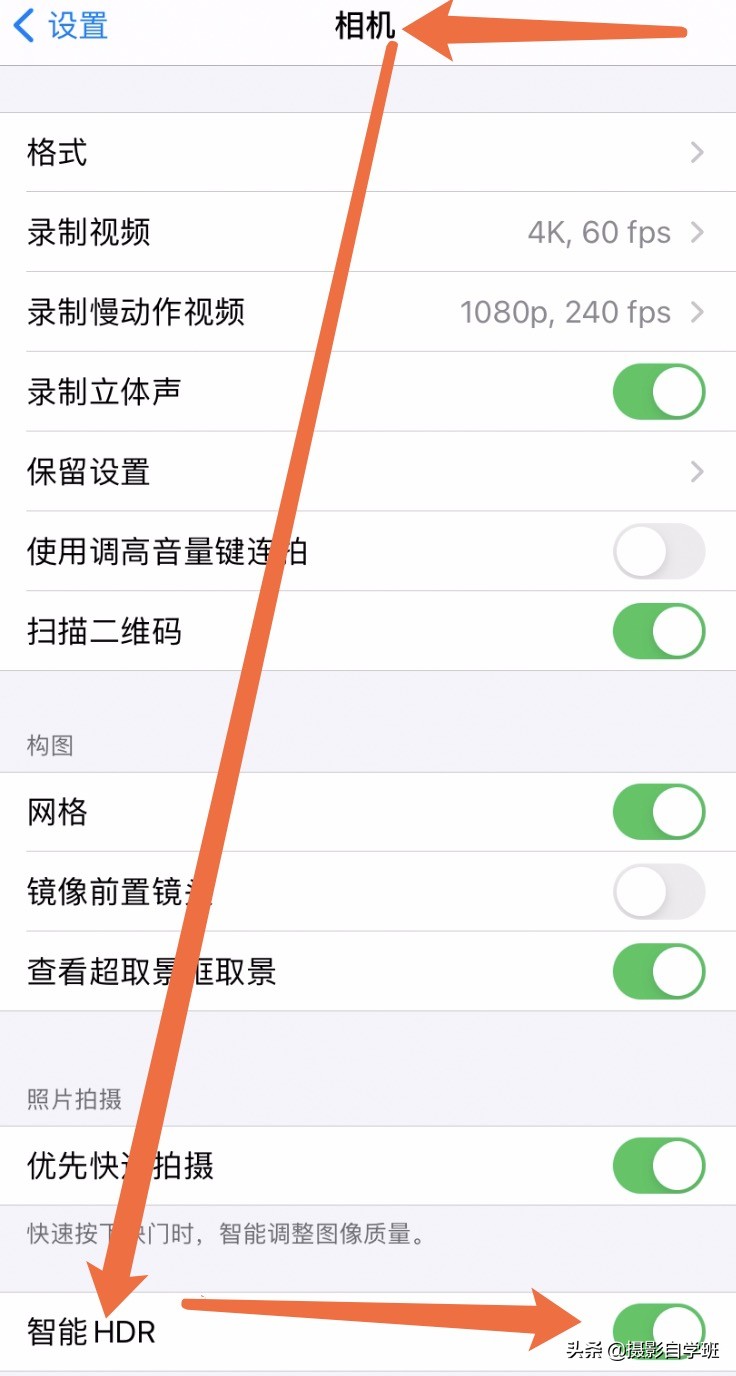Tap the chevron beside 保留设置
Viewport: 736px width, 1376px height.
coord(697,472)
